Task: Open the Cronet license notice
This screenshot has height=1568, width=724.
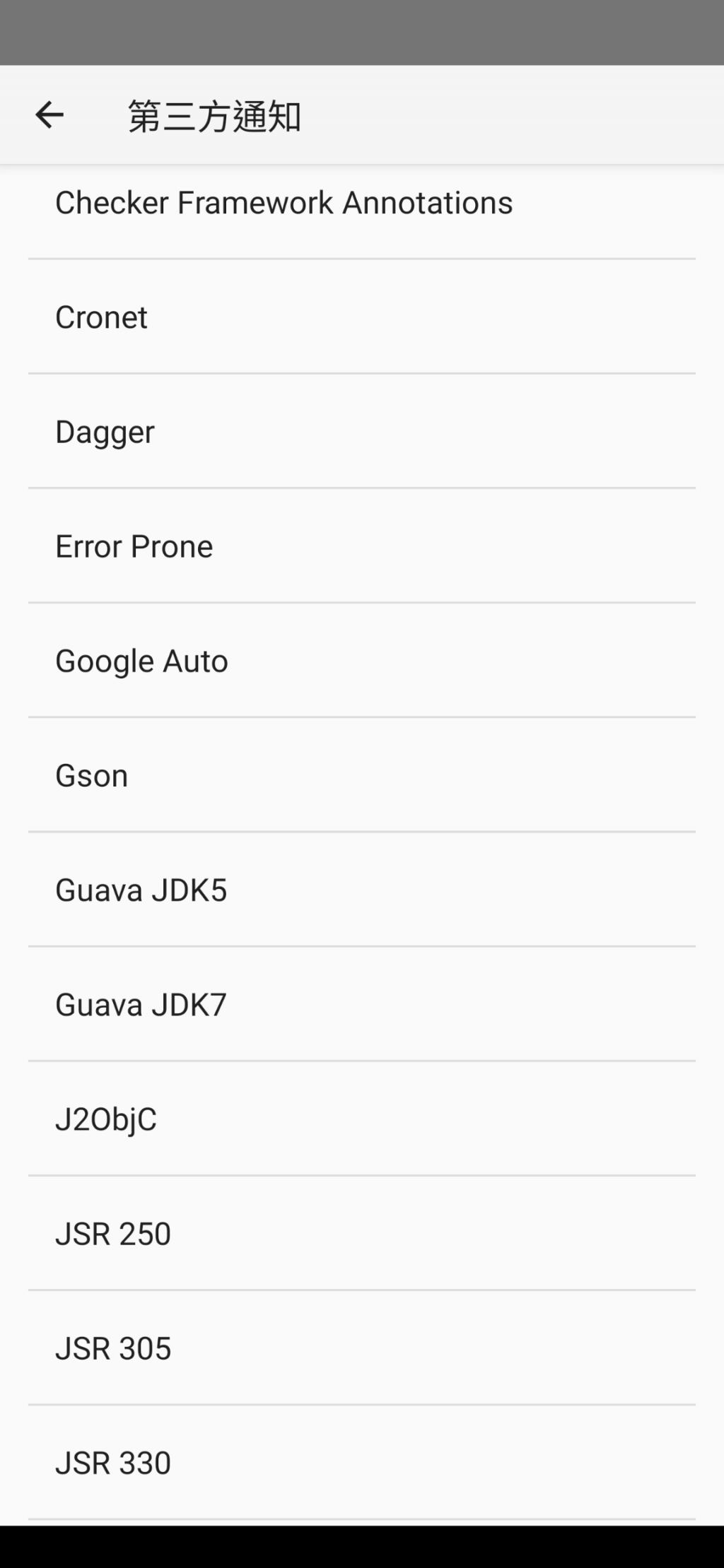Action: coord(102,317)
